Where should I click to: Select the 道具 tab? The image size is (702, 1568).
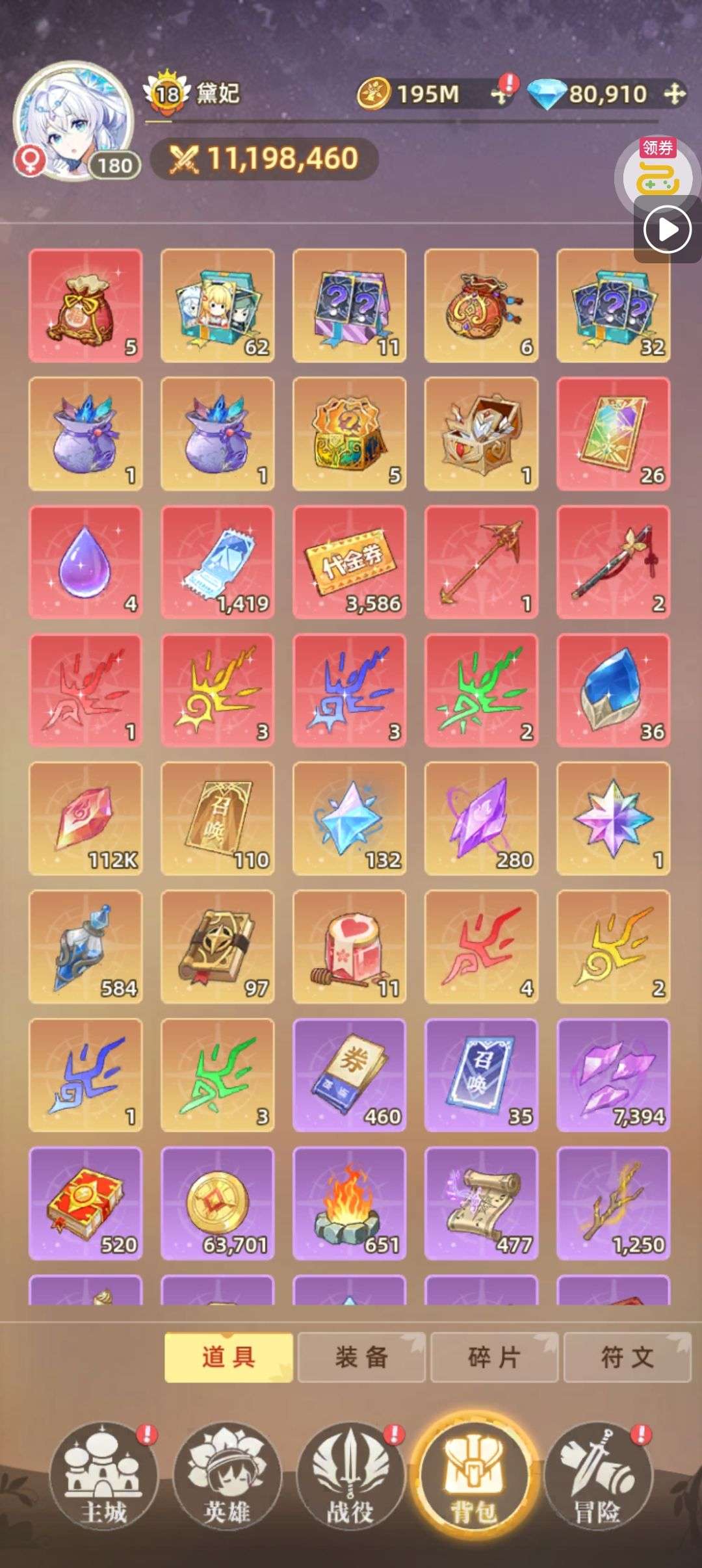[x=228, y=1357]
